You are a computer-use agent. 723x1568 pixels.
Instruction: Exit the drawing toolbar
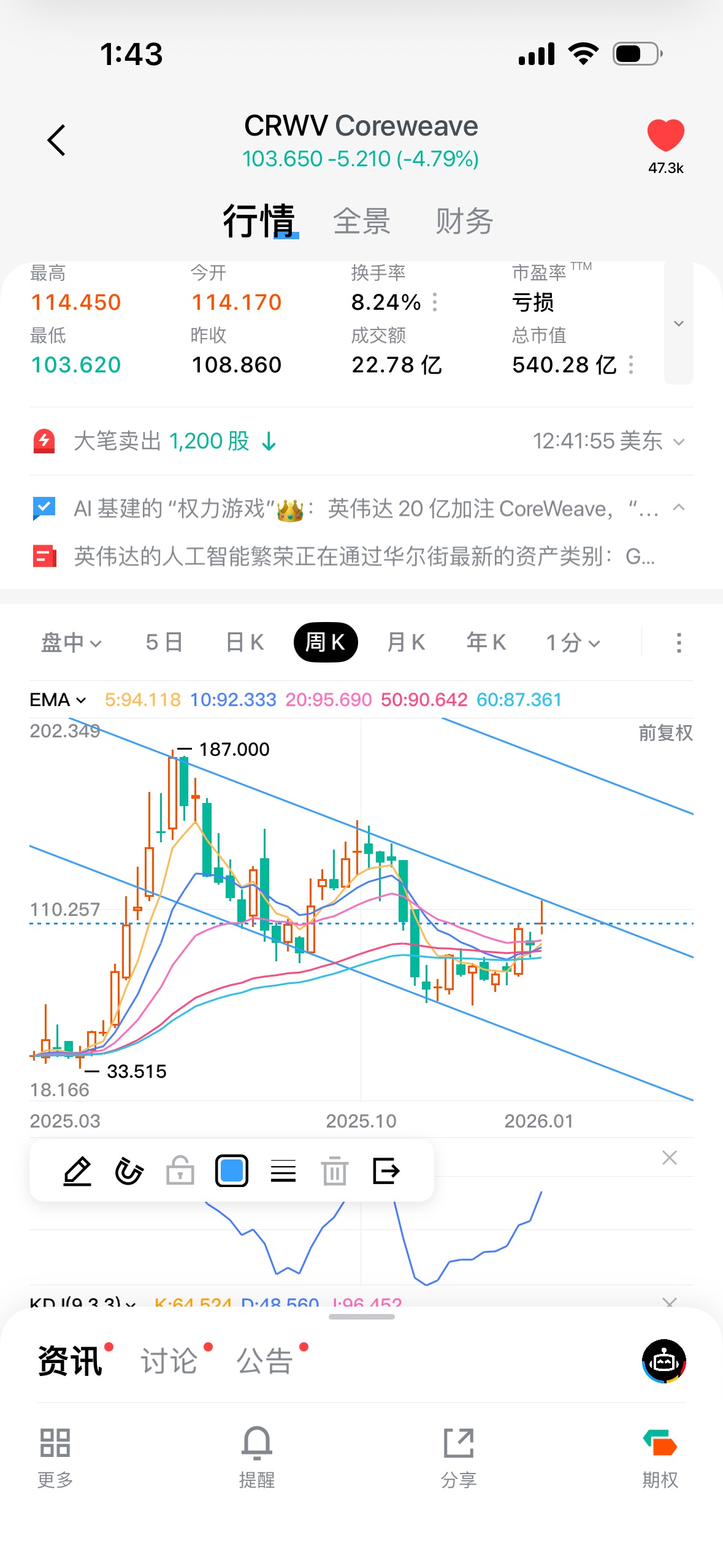point(386,1171)
